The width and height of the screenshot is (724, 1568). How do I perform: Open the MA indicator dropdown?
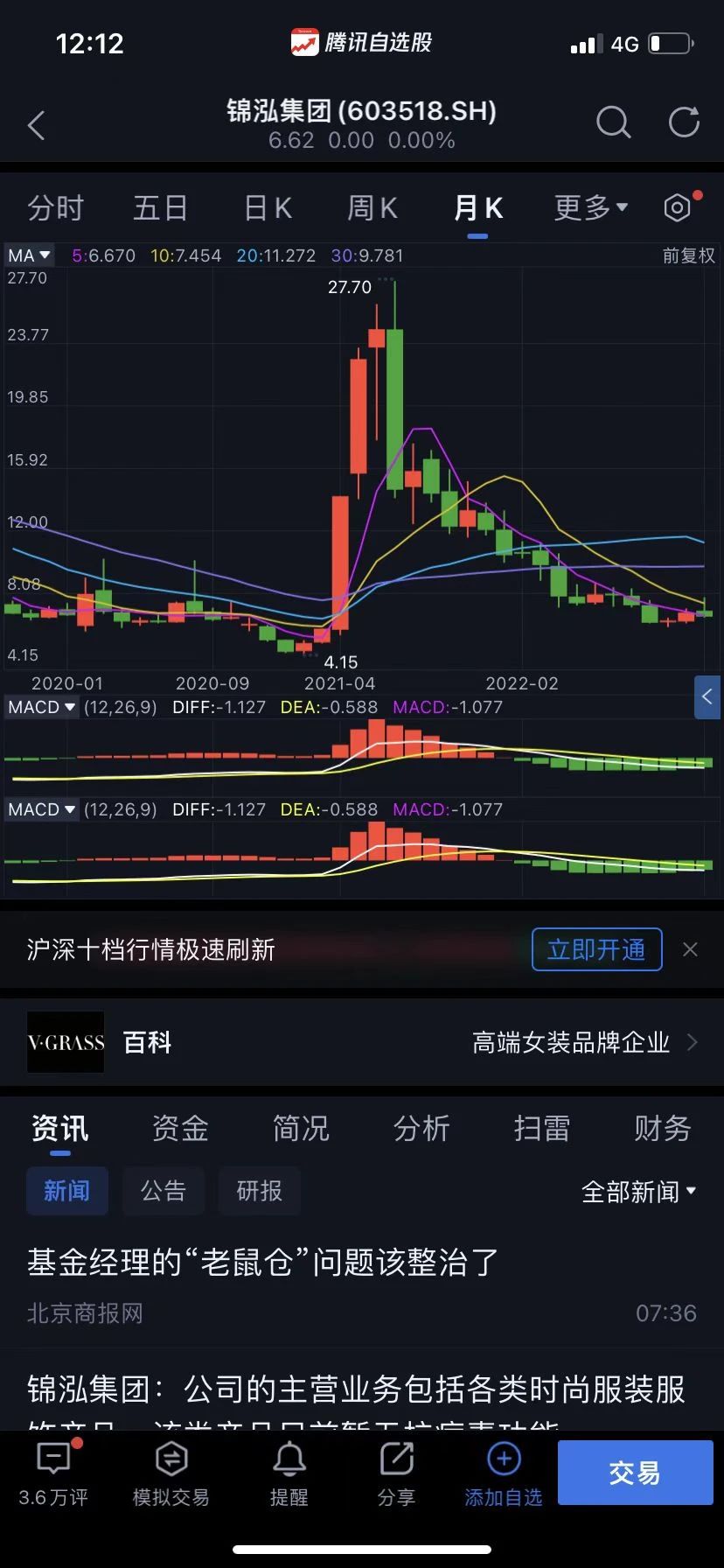(x=29, y=255)
